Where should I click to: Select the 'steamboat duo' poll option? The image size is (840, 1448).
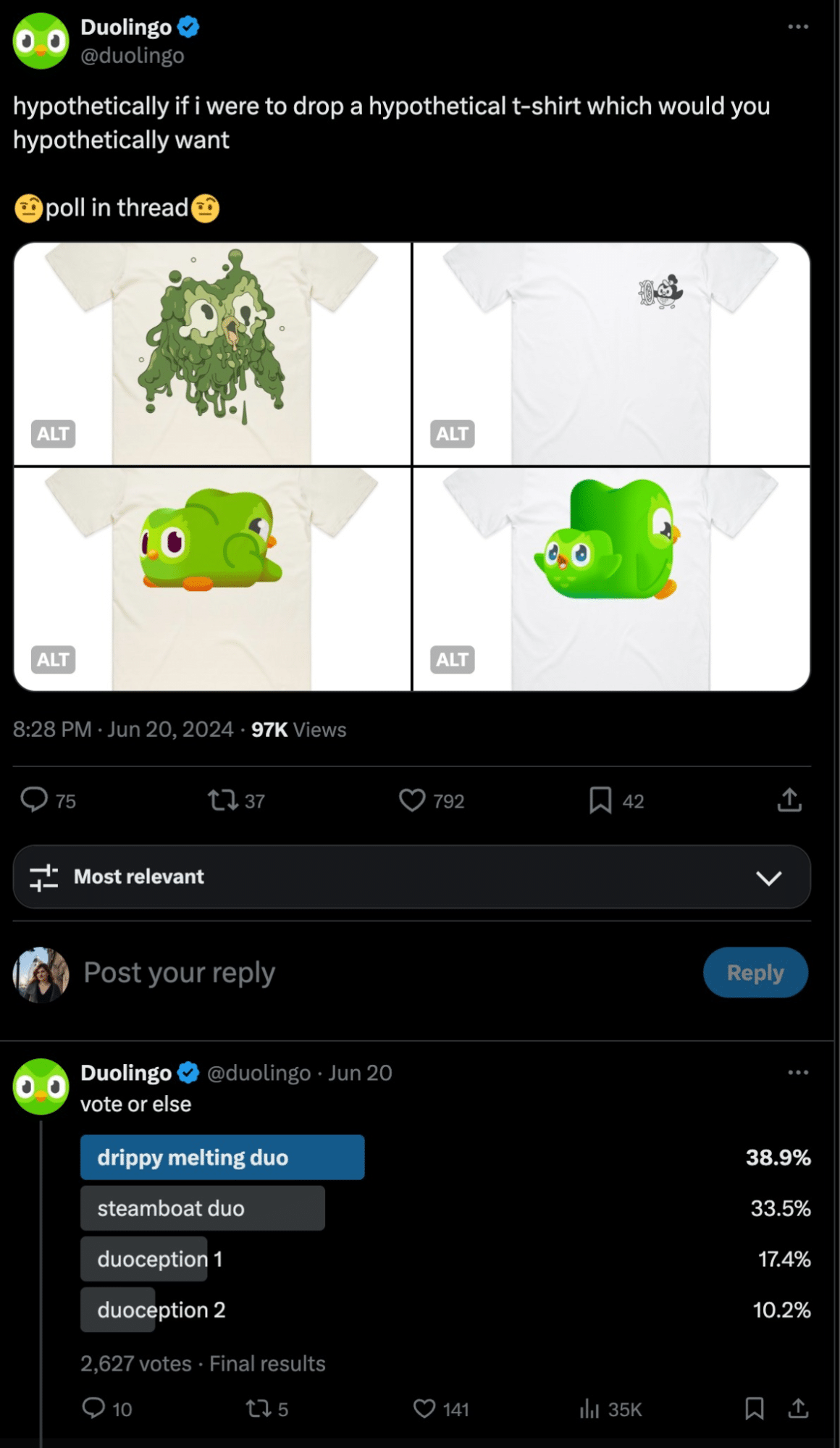(x=203, y=1208)
